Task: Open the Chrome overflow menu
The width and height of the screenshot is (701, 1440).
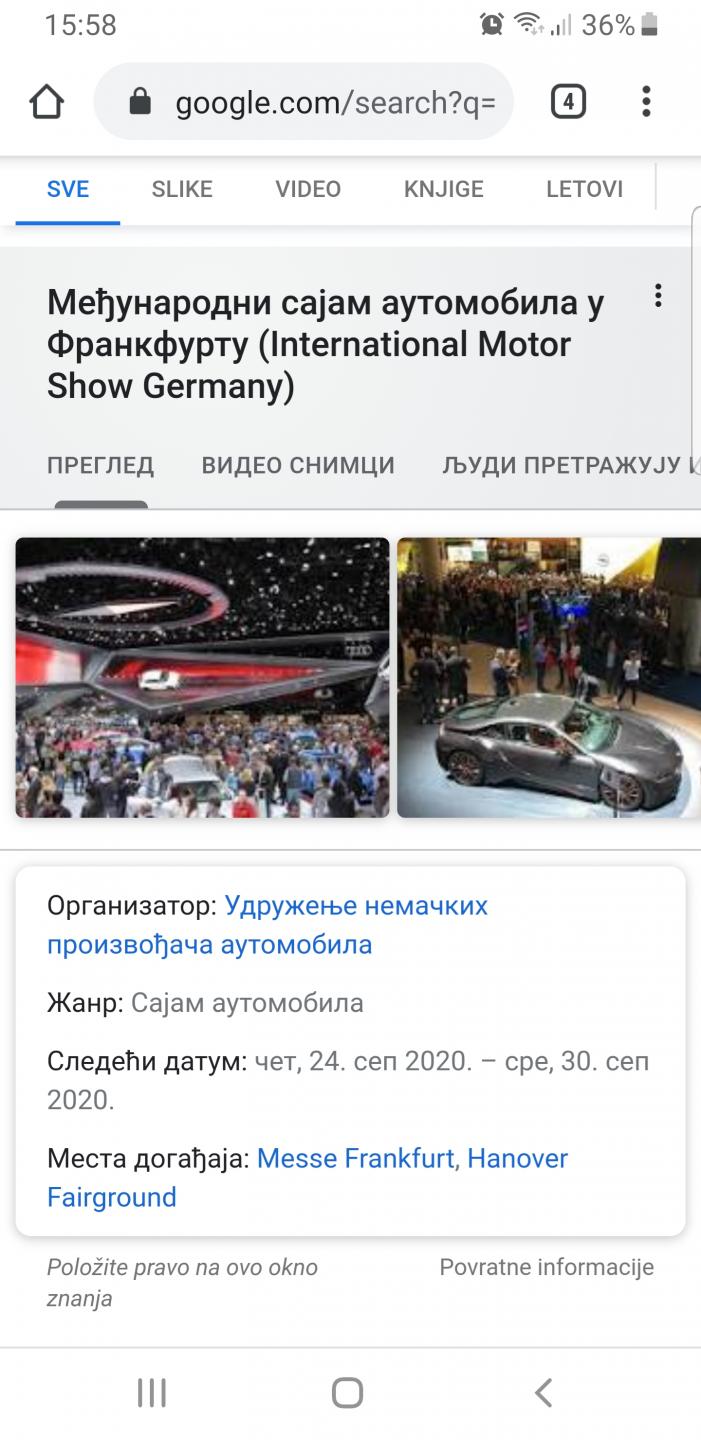Action: pyautogui.click(x=646, y=102)
